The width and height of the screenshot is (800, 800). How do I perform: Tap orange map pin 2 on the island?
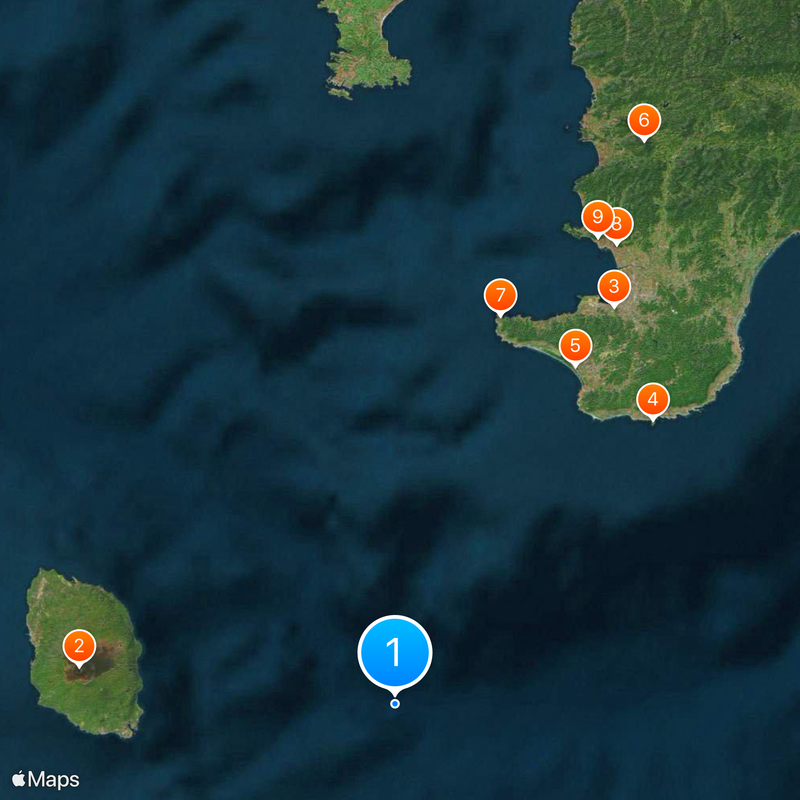coord(79,646)
